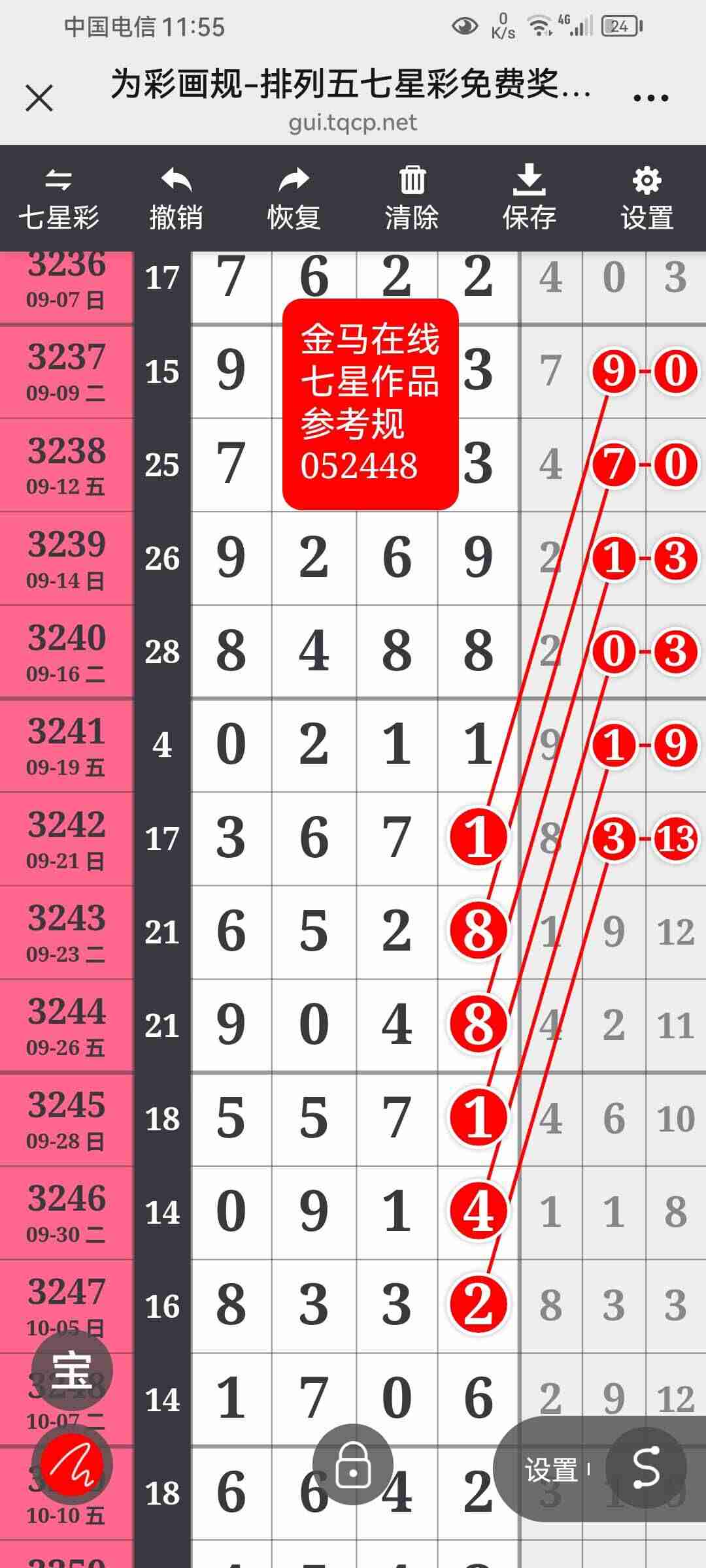Open the floating 设置 pill at bottom
Image resolution: width=706 pixels, height=1568 pixels.
click(x=552, y=1469)
